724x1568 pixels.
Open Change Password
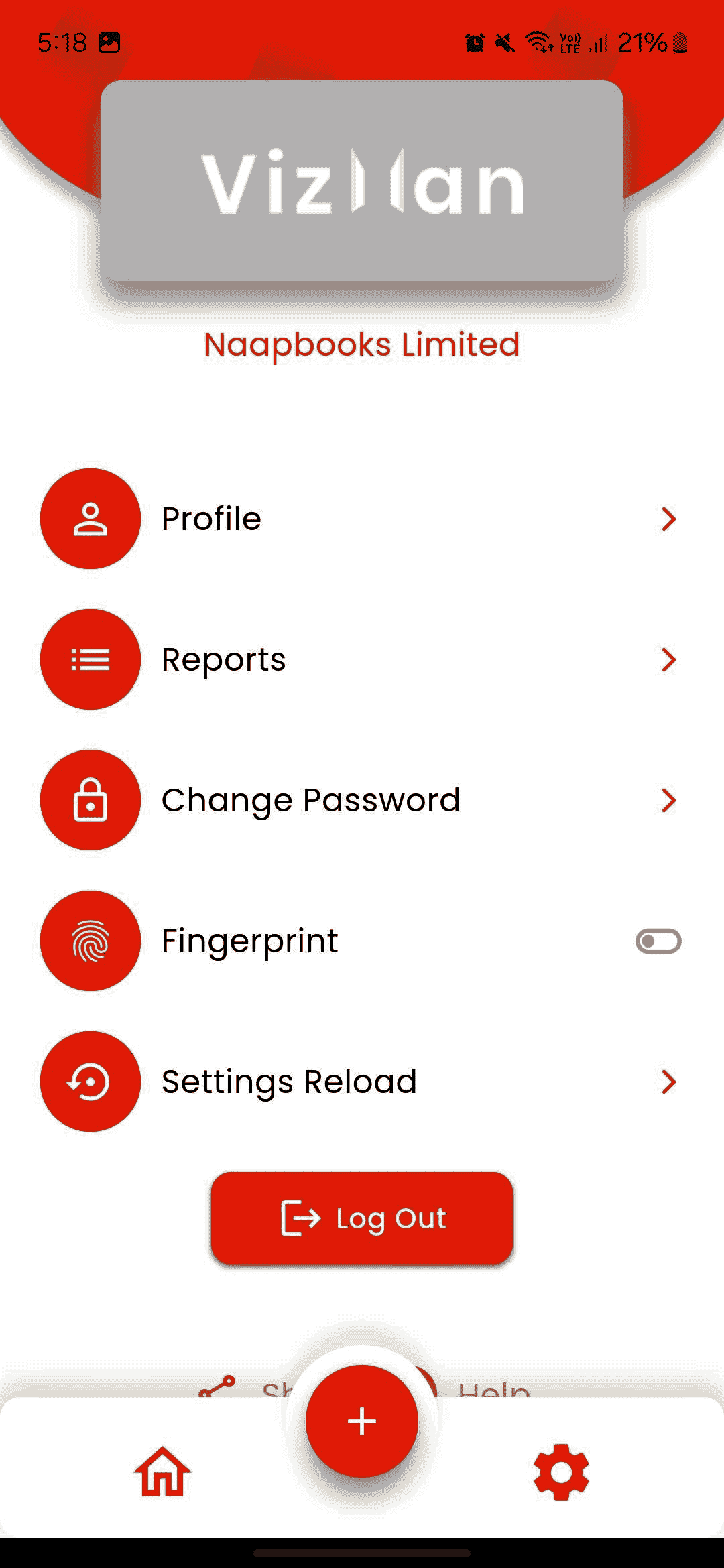pyautogui.click(x=361, y=800)
